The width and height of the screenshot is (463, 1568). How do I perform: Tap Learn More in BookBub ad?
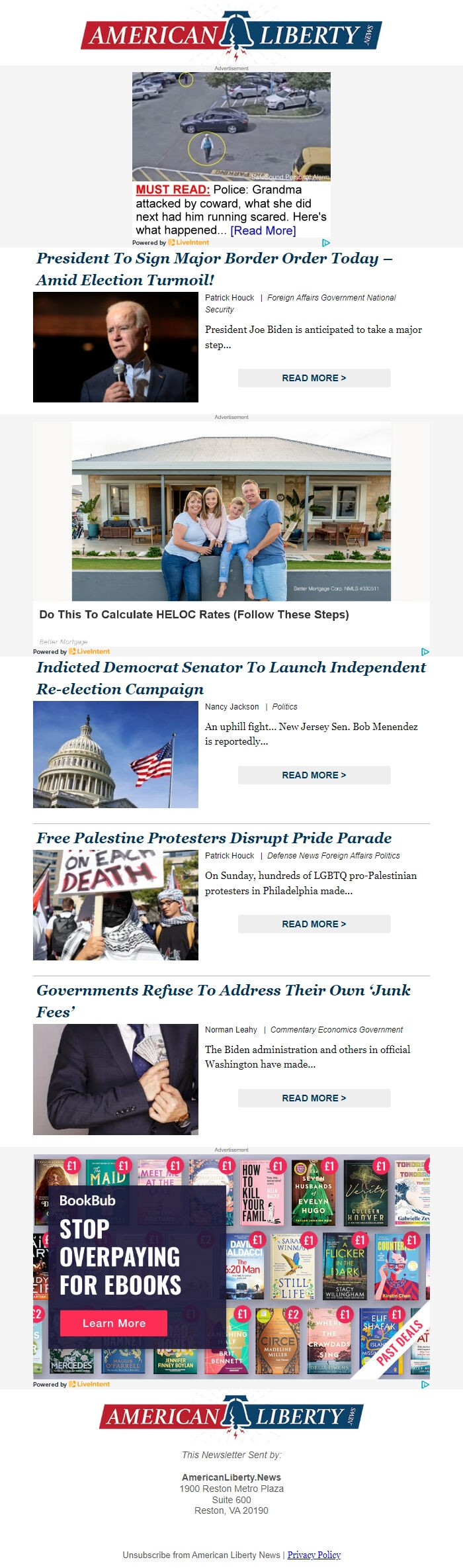[x=114, y=1323]
